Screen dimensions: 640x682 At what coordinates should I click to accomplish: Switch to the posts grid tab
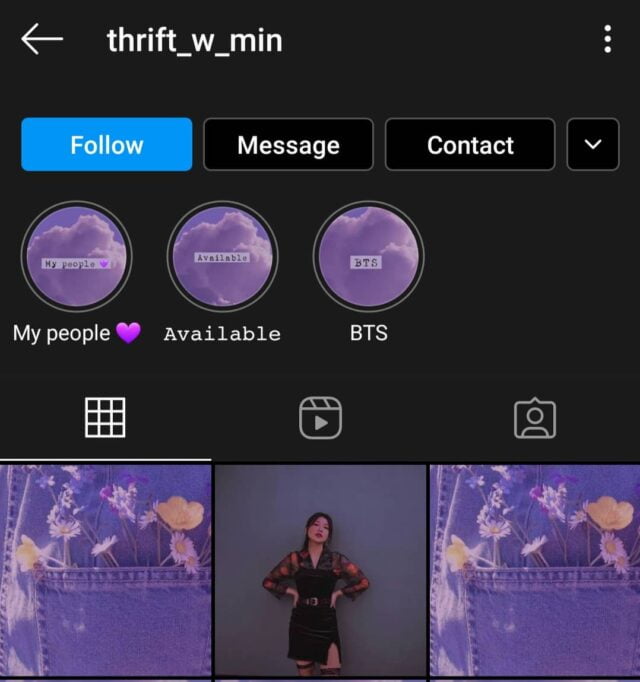click(x=105, y=418)
